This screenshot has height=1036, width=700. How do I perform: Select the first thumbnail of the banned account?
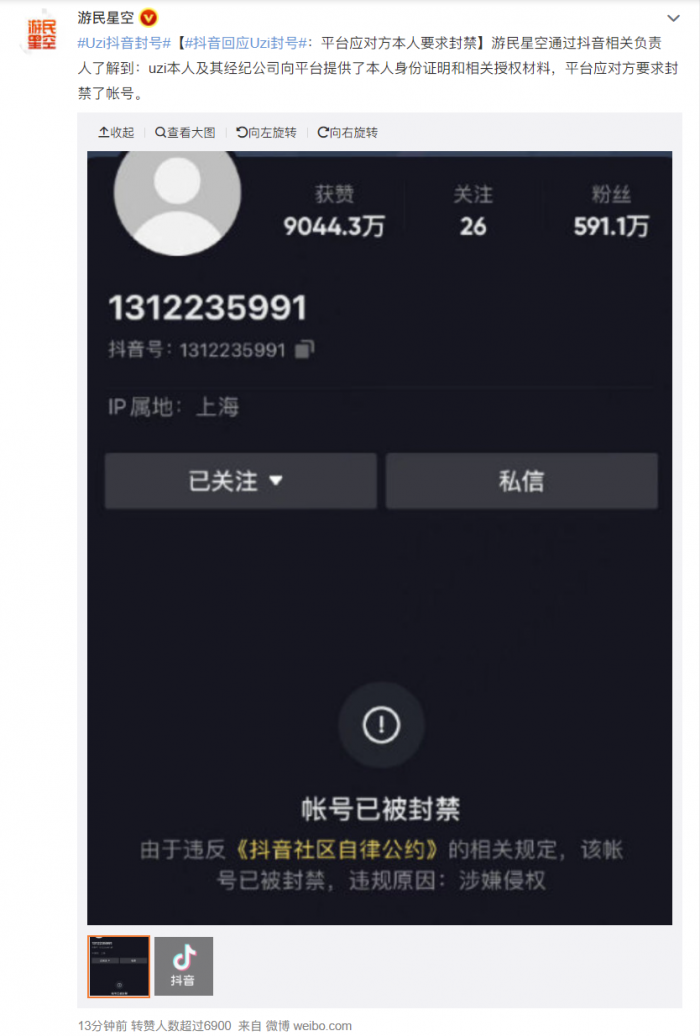[x=119, y=966]
